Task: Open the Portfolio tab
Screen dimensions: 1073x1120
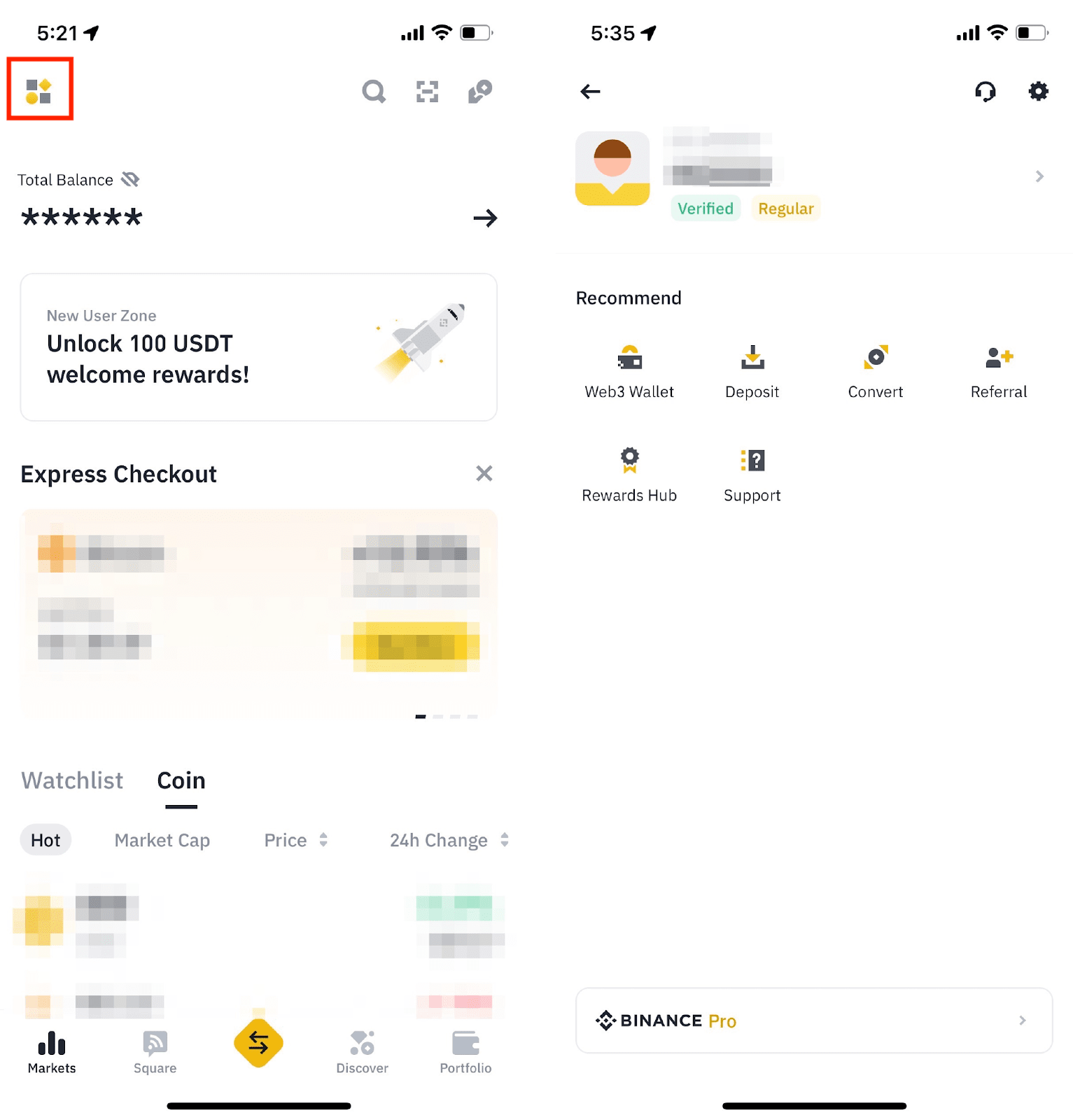Action: (465, 1051)
